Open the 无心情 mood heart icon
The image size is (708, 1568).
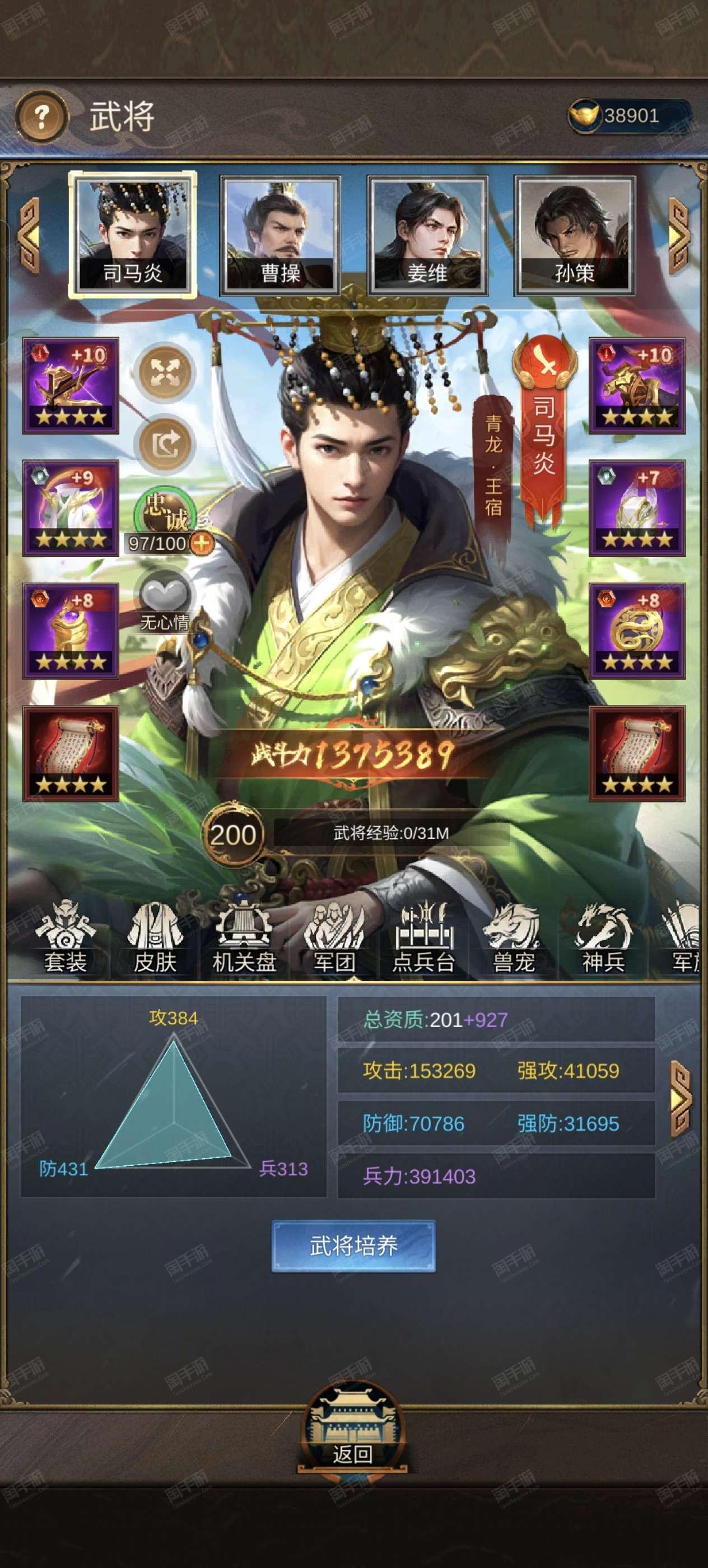click(x=164, y=601)
